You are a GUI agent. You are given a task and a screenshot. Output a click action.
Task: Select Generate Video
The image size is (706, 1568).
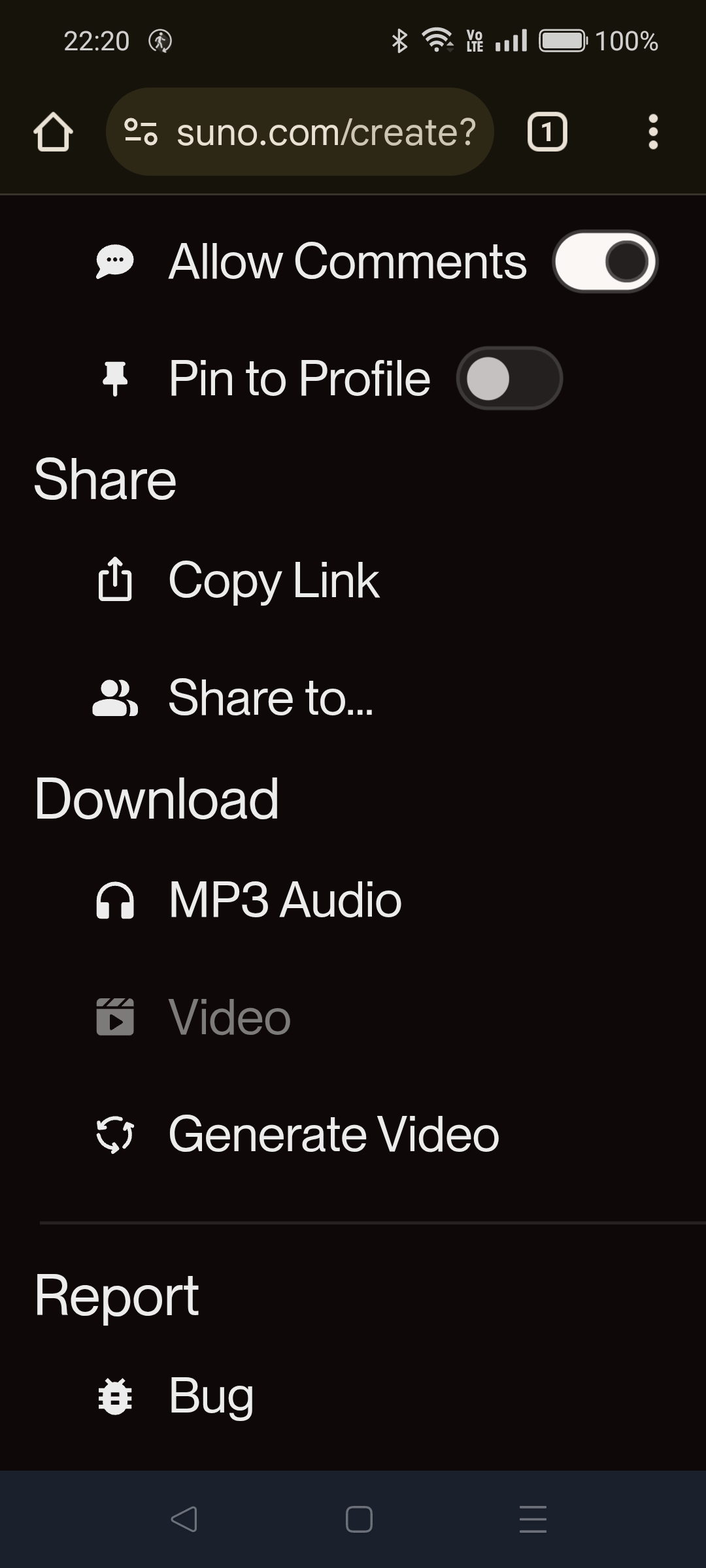[333, 1134]
